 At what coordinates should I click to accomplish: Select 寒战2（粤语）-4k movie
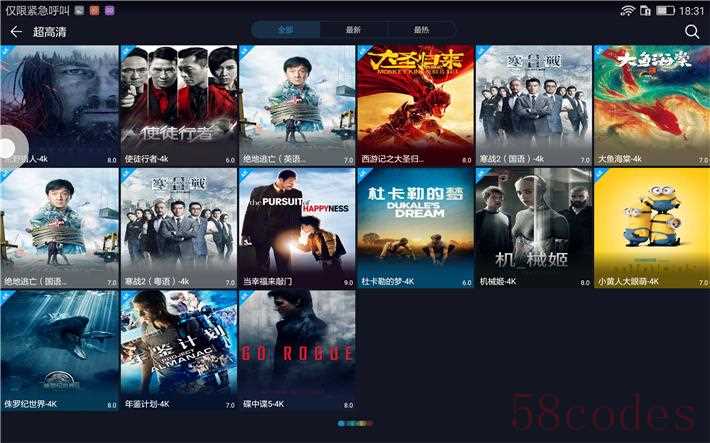click(x=178, y=224)
